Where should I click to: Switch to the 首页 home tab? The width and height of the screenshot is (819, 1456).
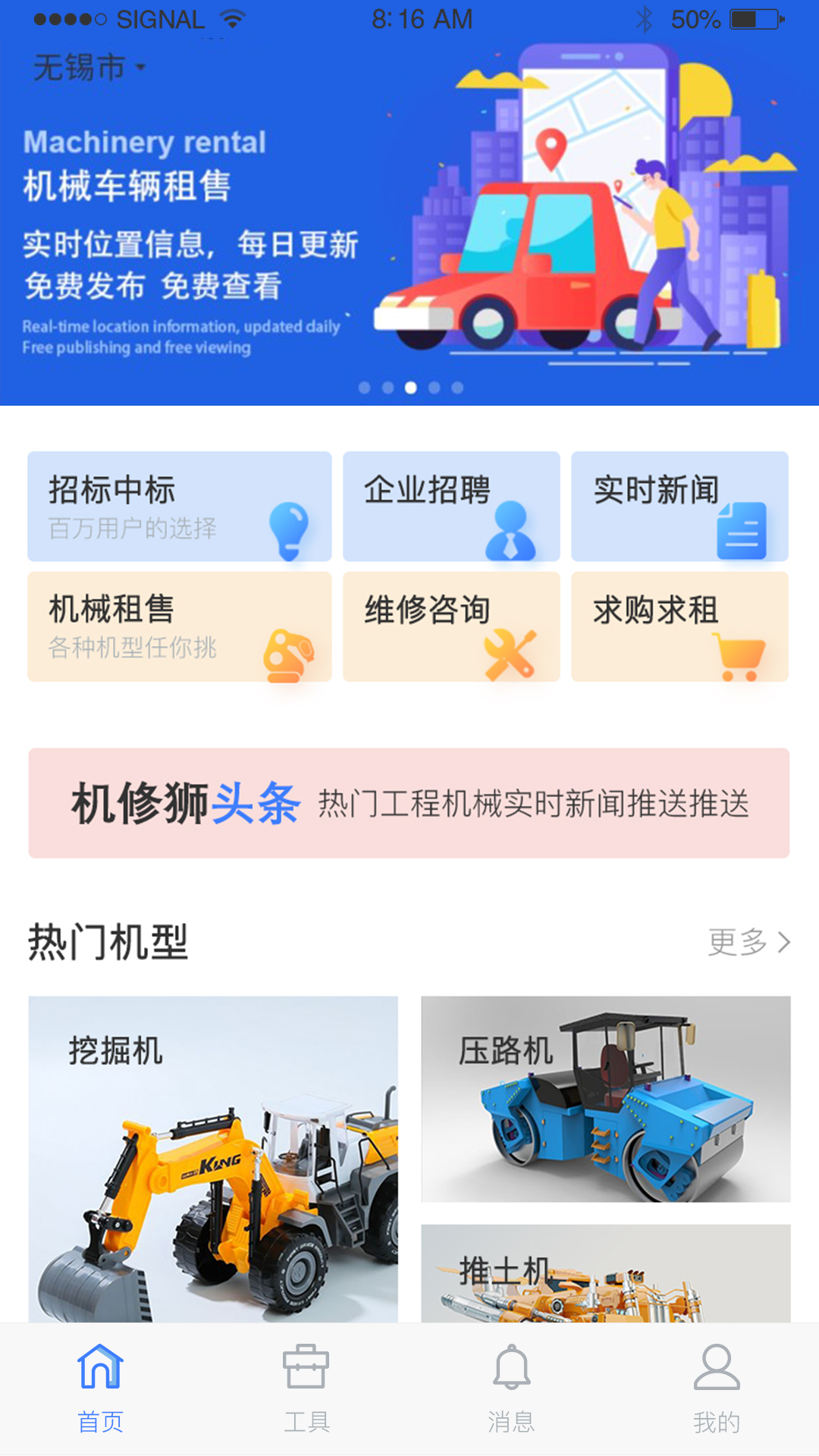point(100,1389)
